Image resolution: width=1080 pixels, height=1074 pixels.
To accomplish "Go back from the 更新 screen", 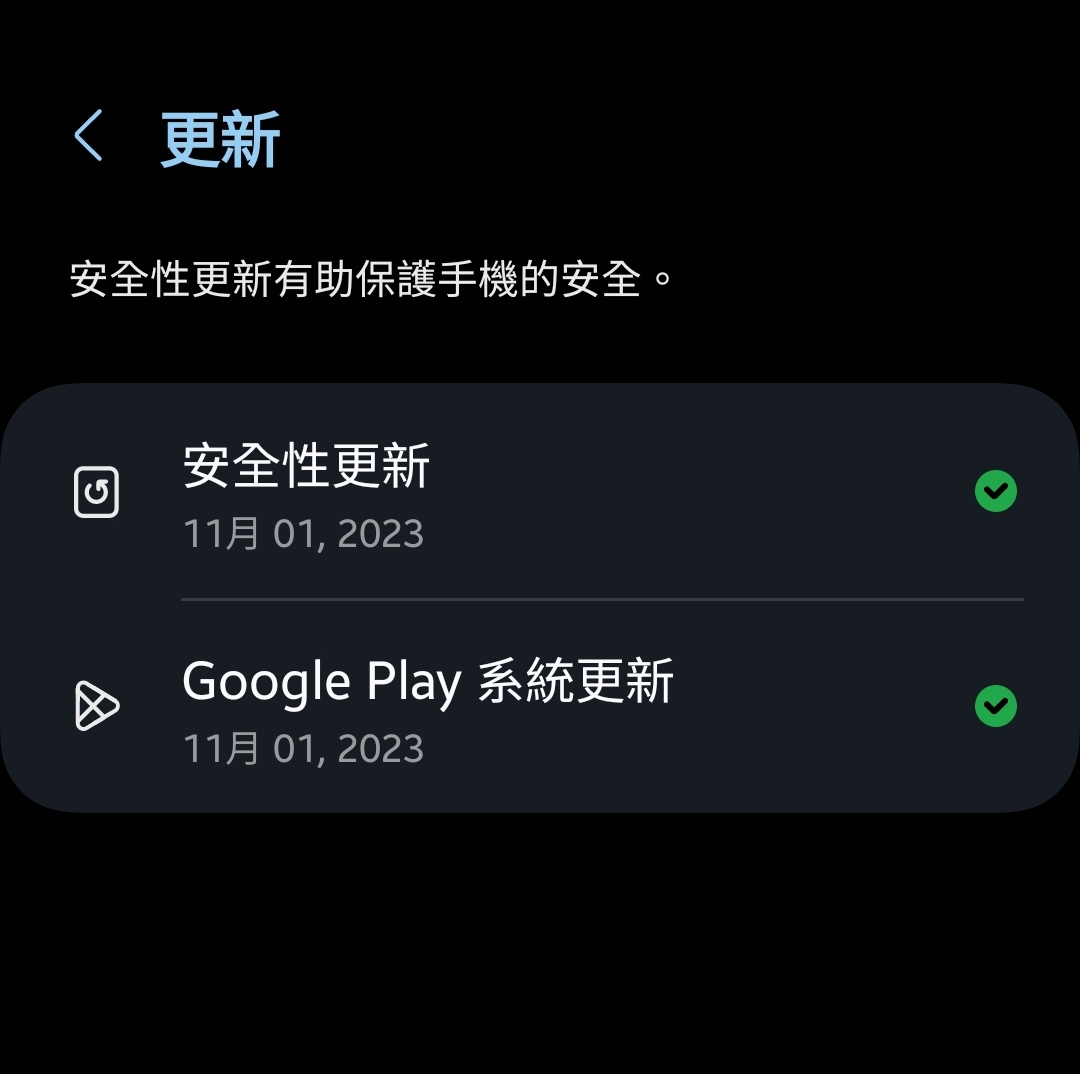I will point(89,136).
